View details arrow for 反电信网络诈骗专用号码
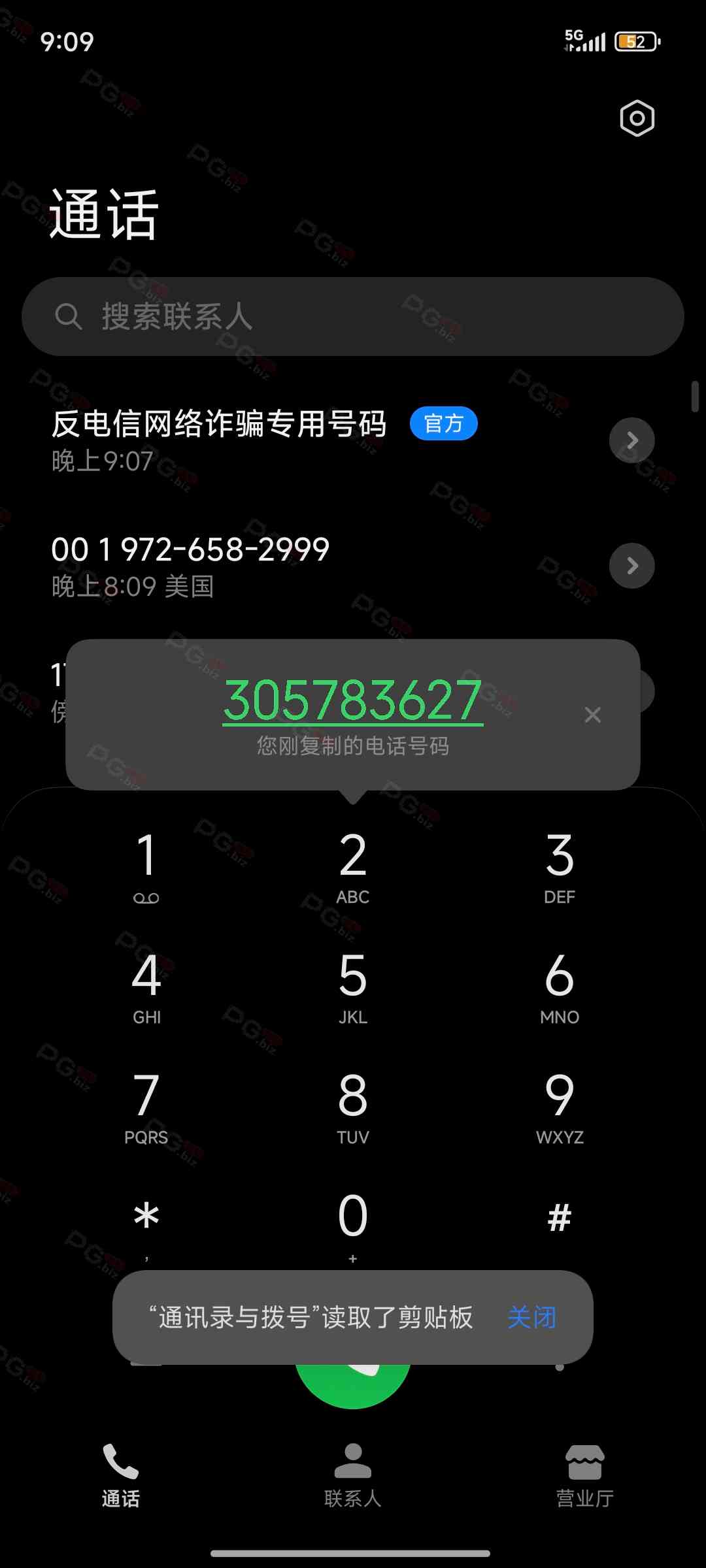The height and width of the screenshot is (1568, 706). click(631, 440)
